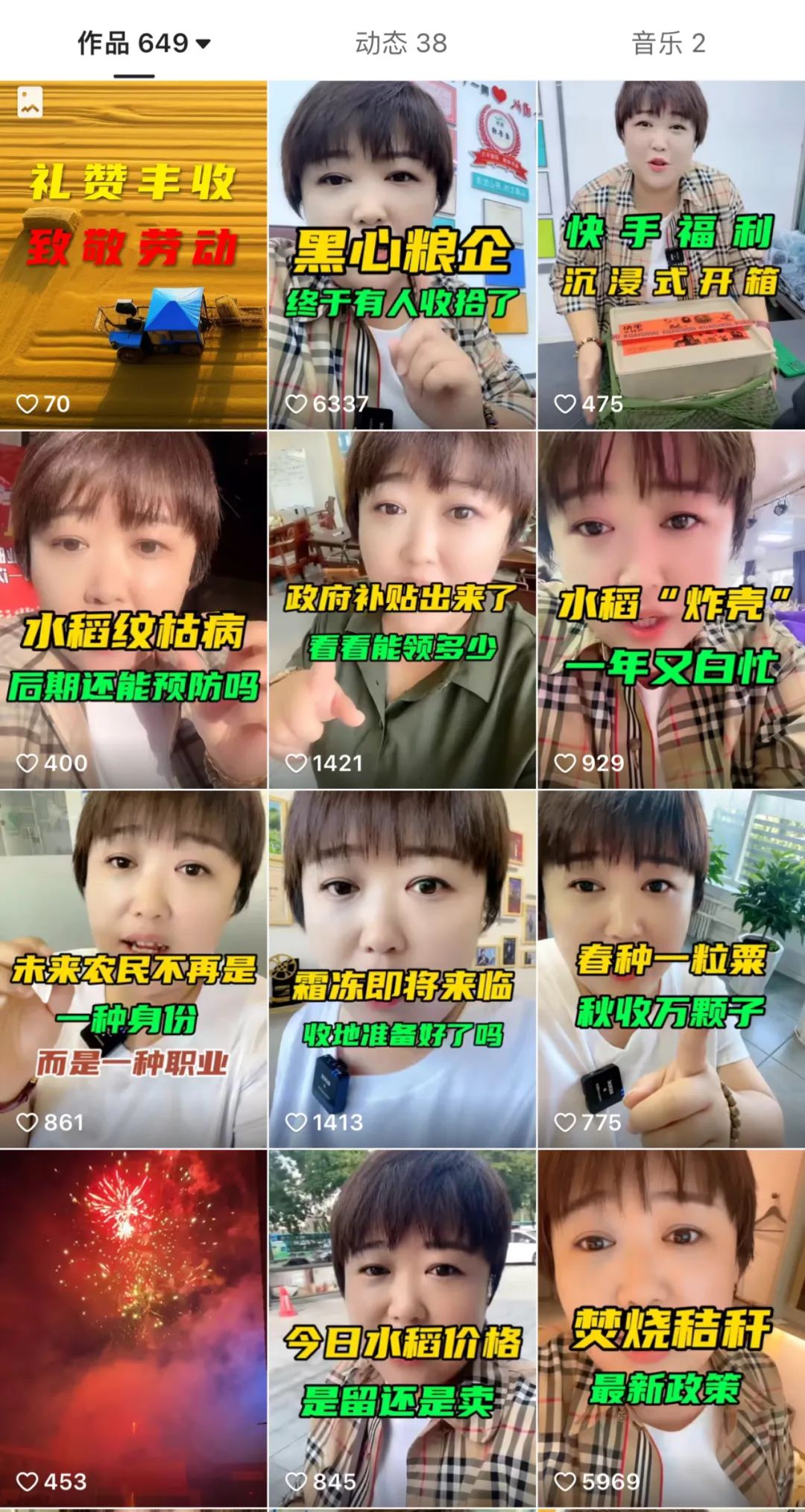
Task: Switch to the 动态 38 tab
Action: [x=401, y=43]
